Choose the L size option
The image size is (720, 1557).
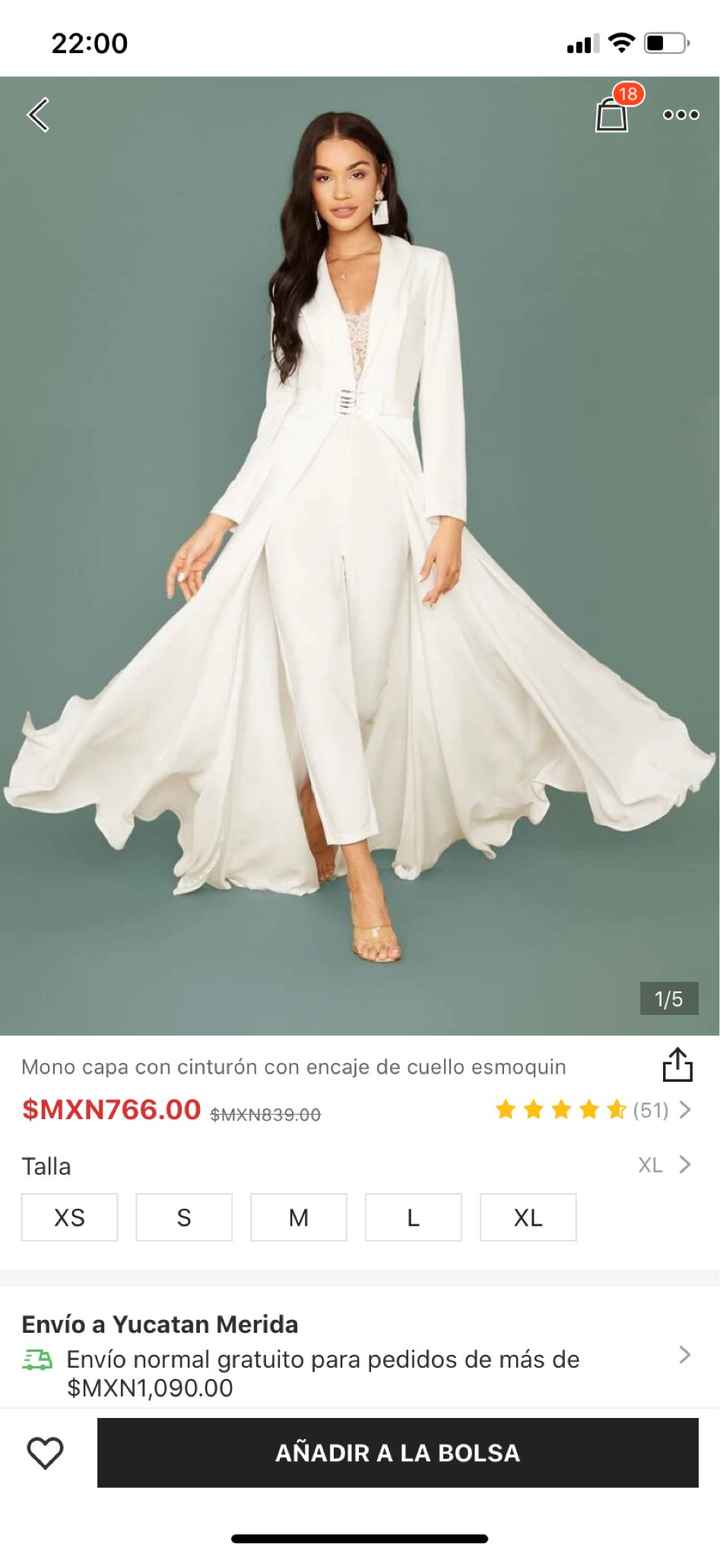pyautogui.click(x=413, y=1218)
